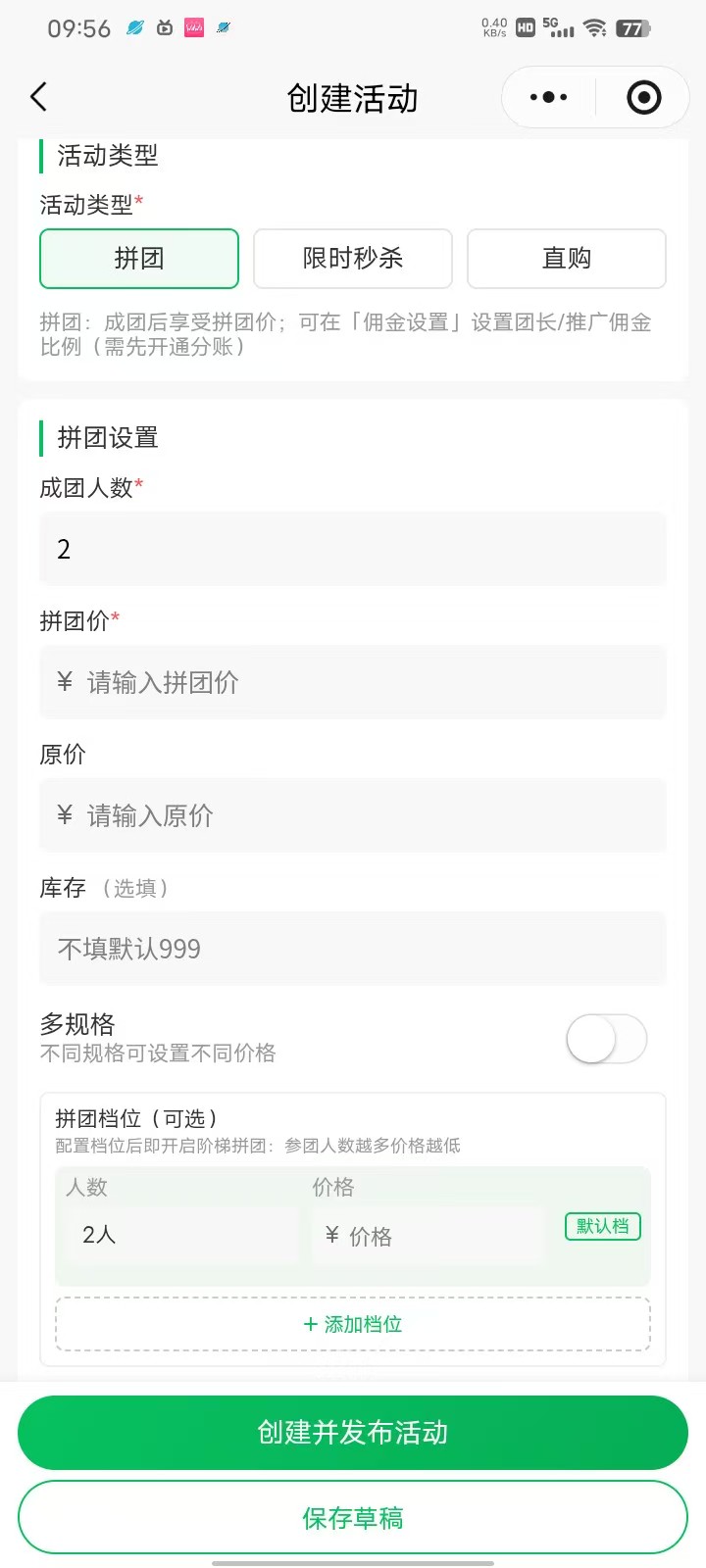
Task: Tap the tier 价格 input field
Action: pos(429,1236)
